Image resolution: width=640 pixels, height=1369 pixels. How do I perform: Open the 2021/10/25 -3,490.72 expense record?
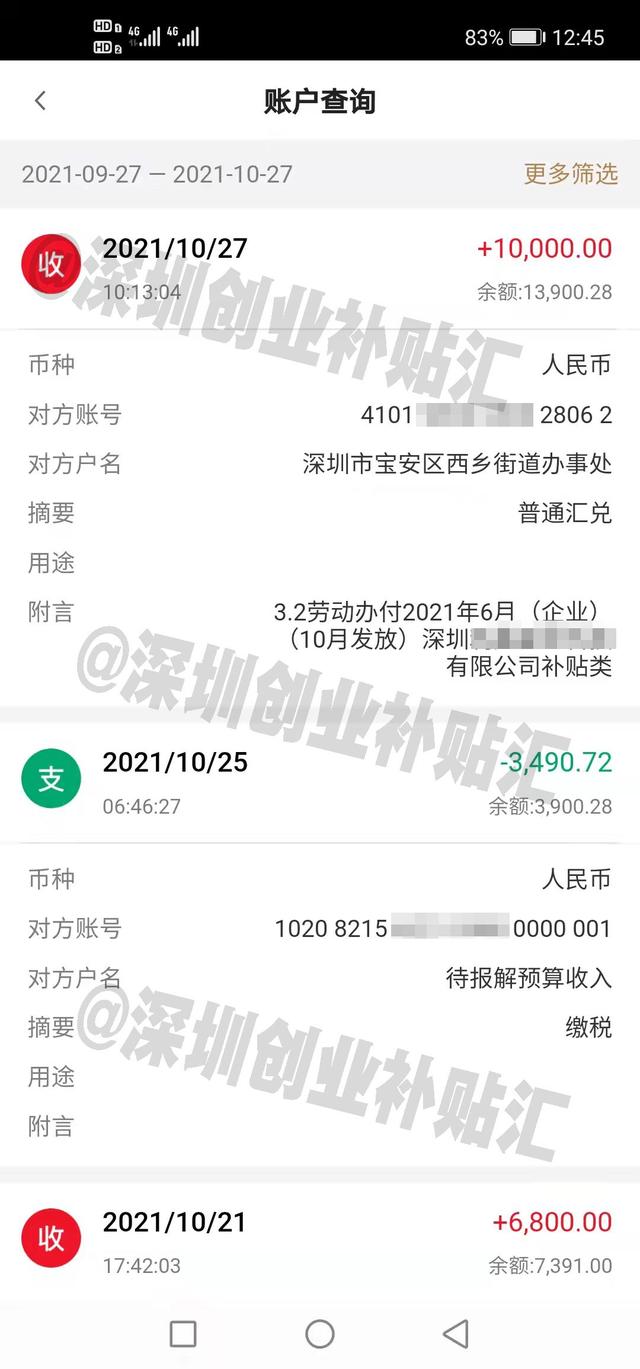(320, 782)
